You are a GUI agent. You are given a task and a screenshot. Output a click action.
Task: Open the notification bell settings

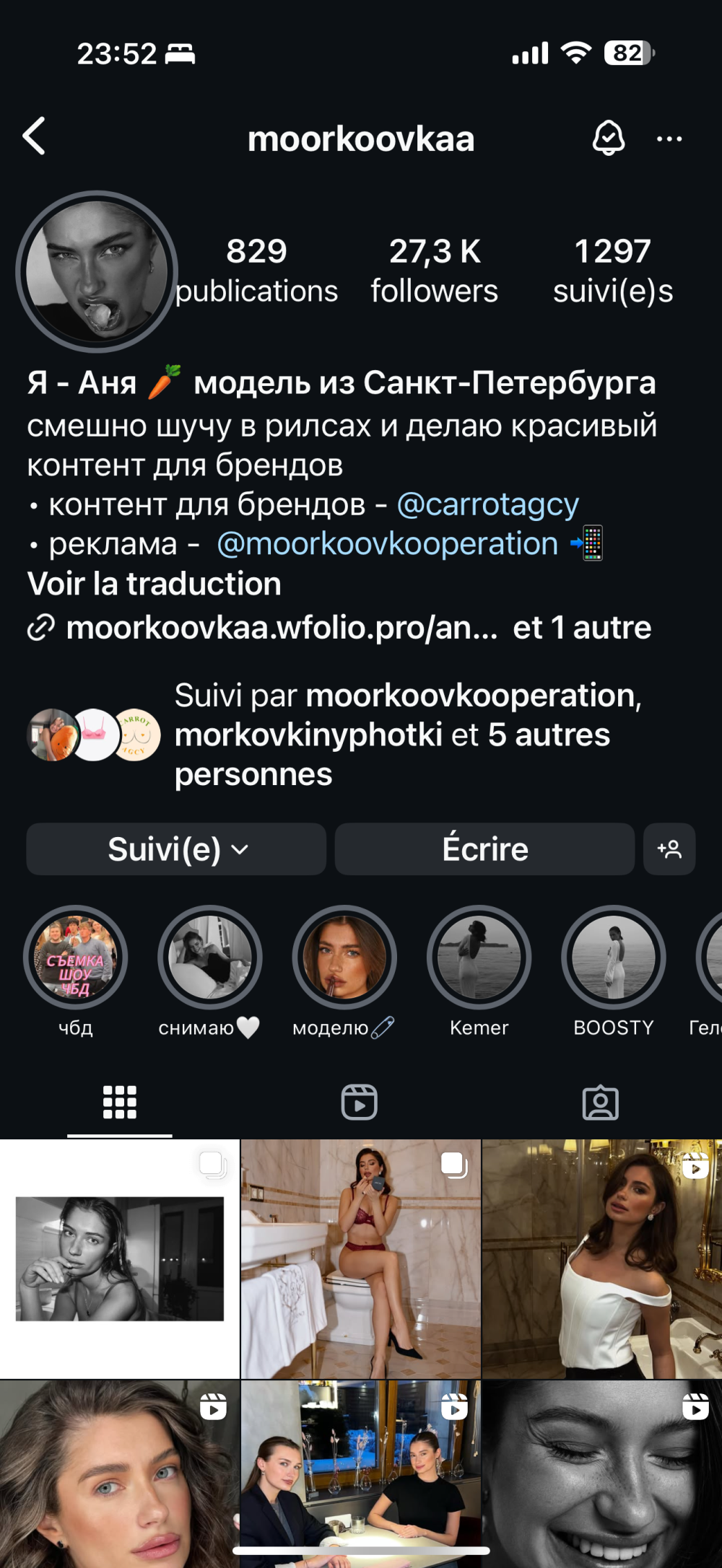608,137
